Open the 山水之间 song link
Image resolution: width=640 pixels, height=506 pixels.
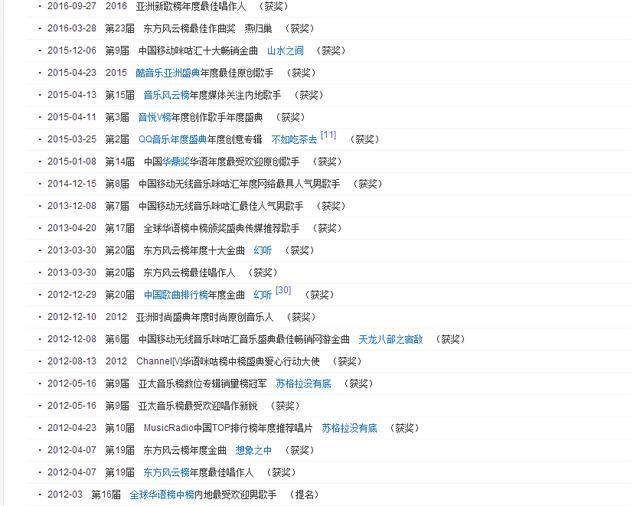(284, 50)
